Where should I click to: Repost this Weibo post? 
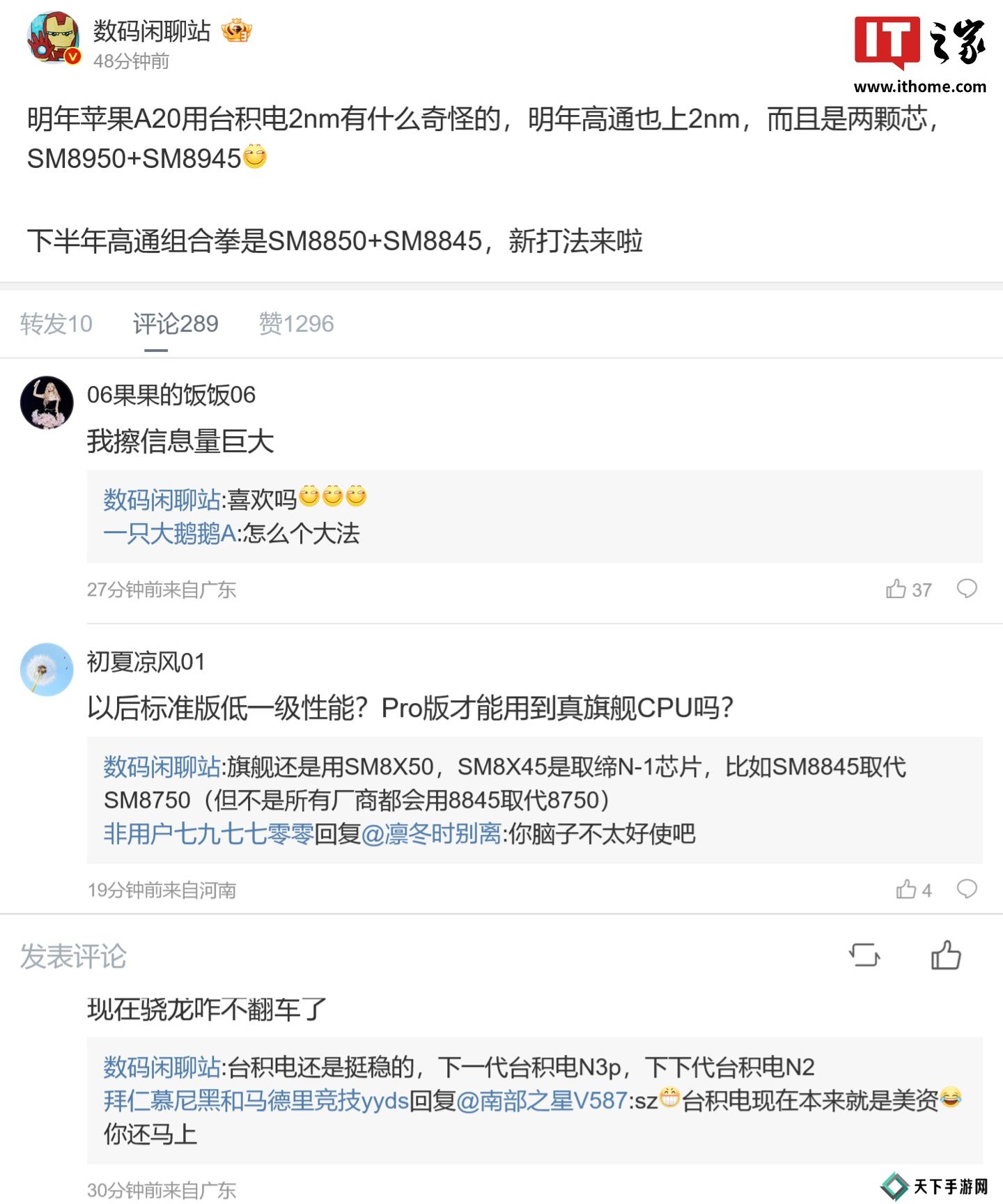(x=864, y=955)
